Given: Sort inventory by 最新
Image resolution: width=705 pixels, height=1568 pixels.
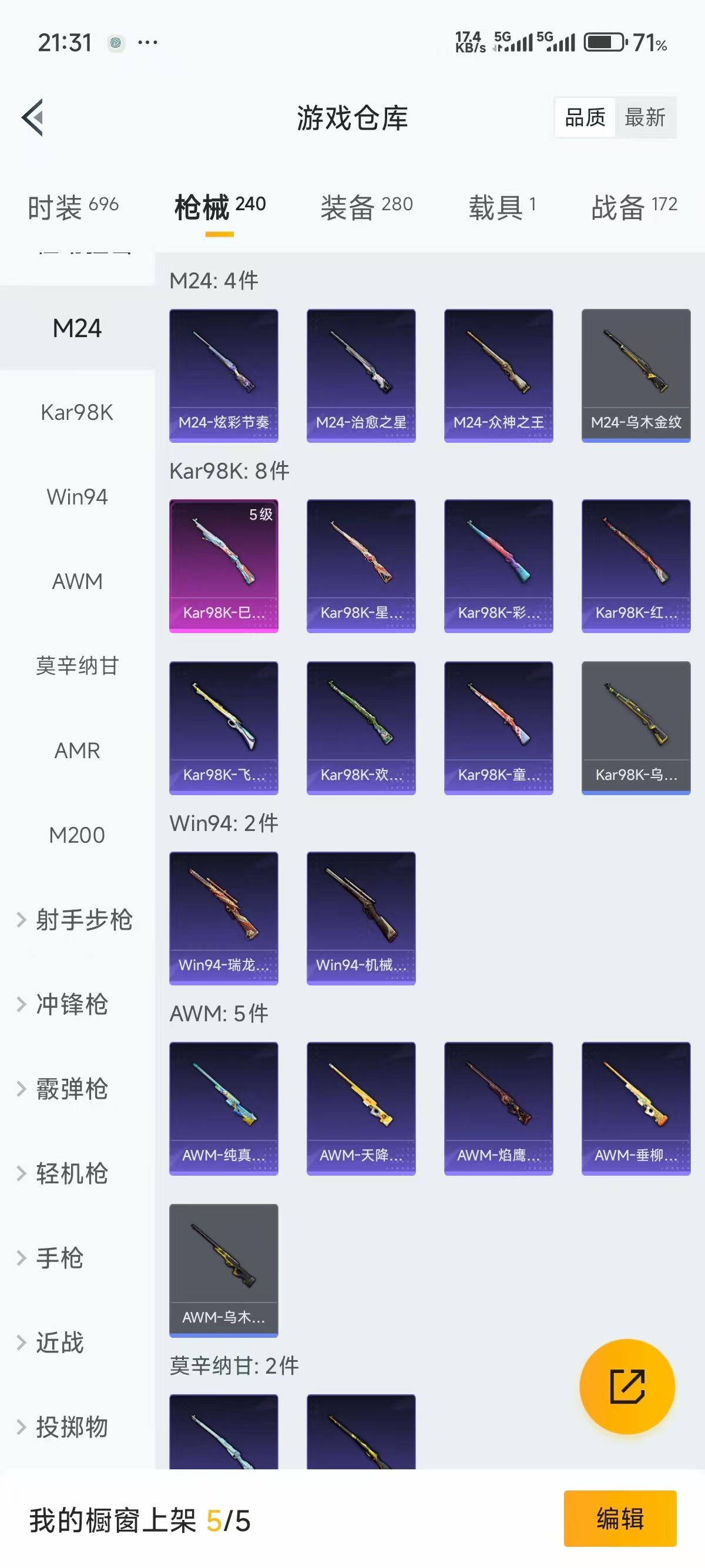Looking at the screenshot, I should (644, 117).
